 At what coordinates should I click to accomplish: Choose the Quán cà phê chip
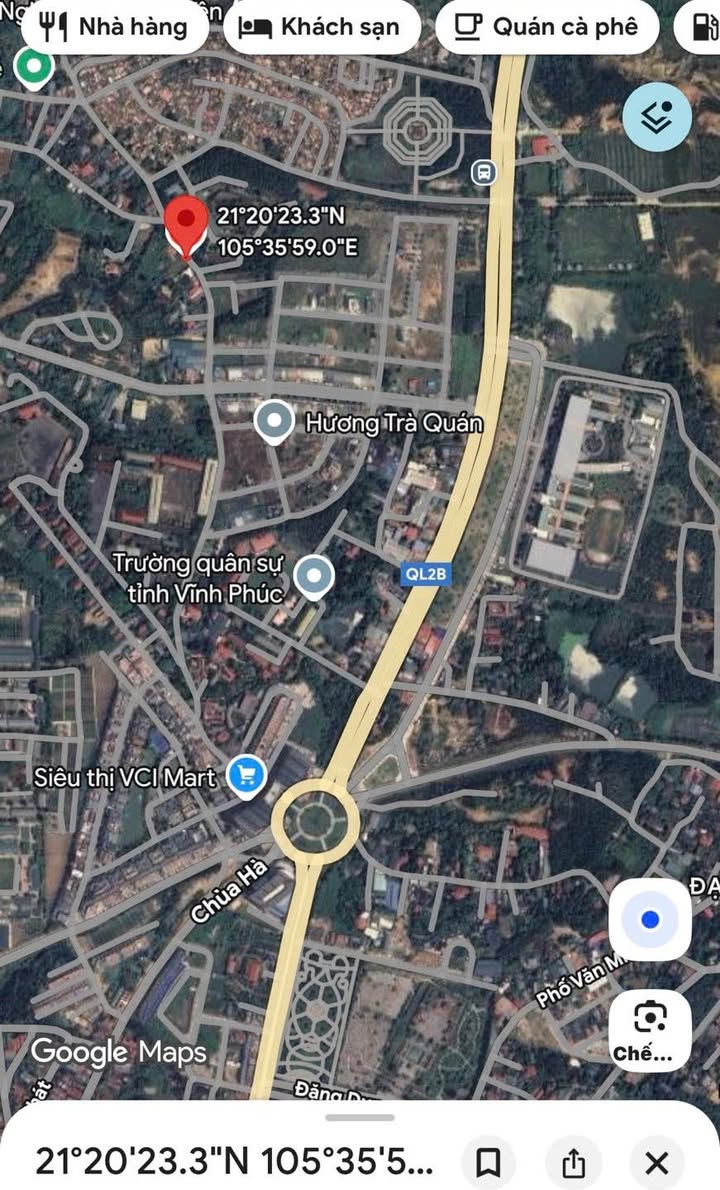[547, 27]
